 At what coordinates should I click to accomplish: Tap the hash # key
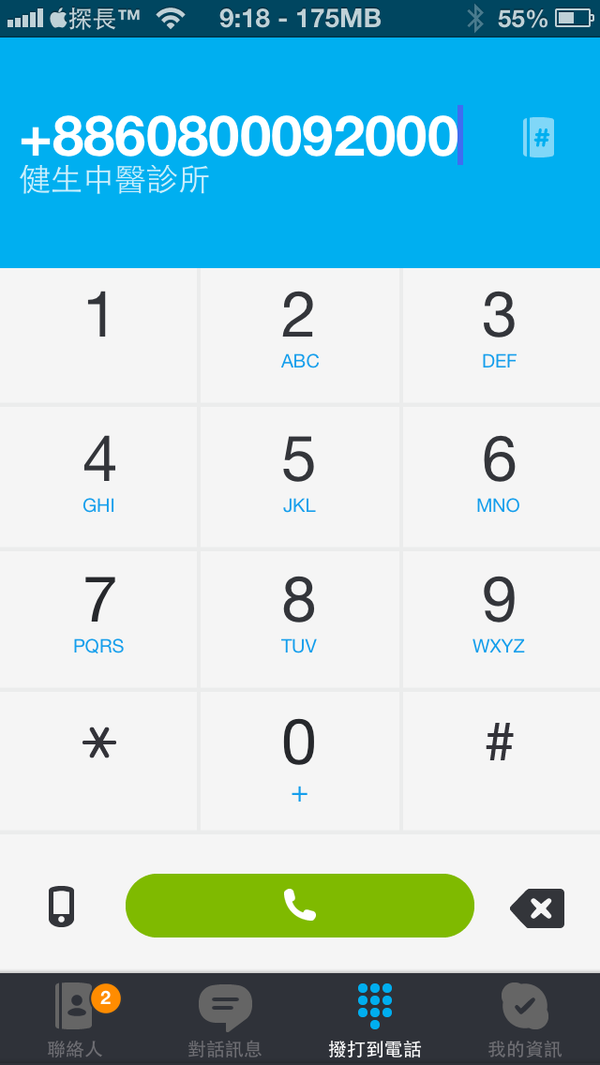point(499,759)
